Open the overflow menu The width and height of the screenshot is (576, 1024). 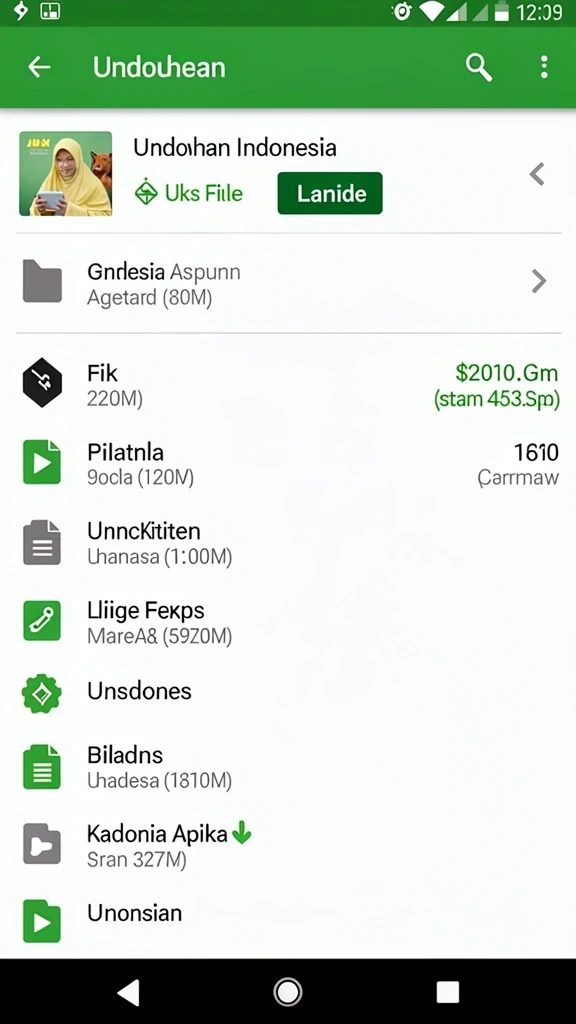(x=544, y=67)
